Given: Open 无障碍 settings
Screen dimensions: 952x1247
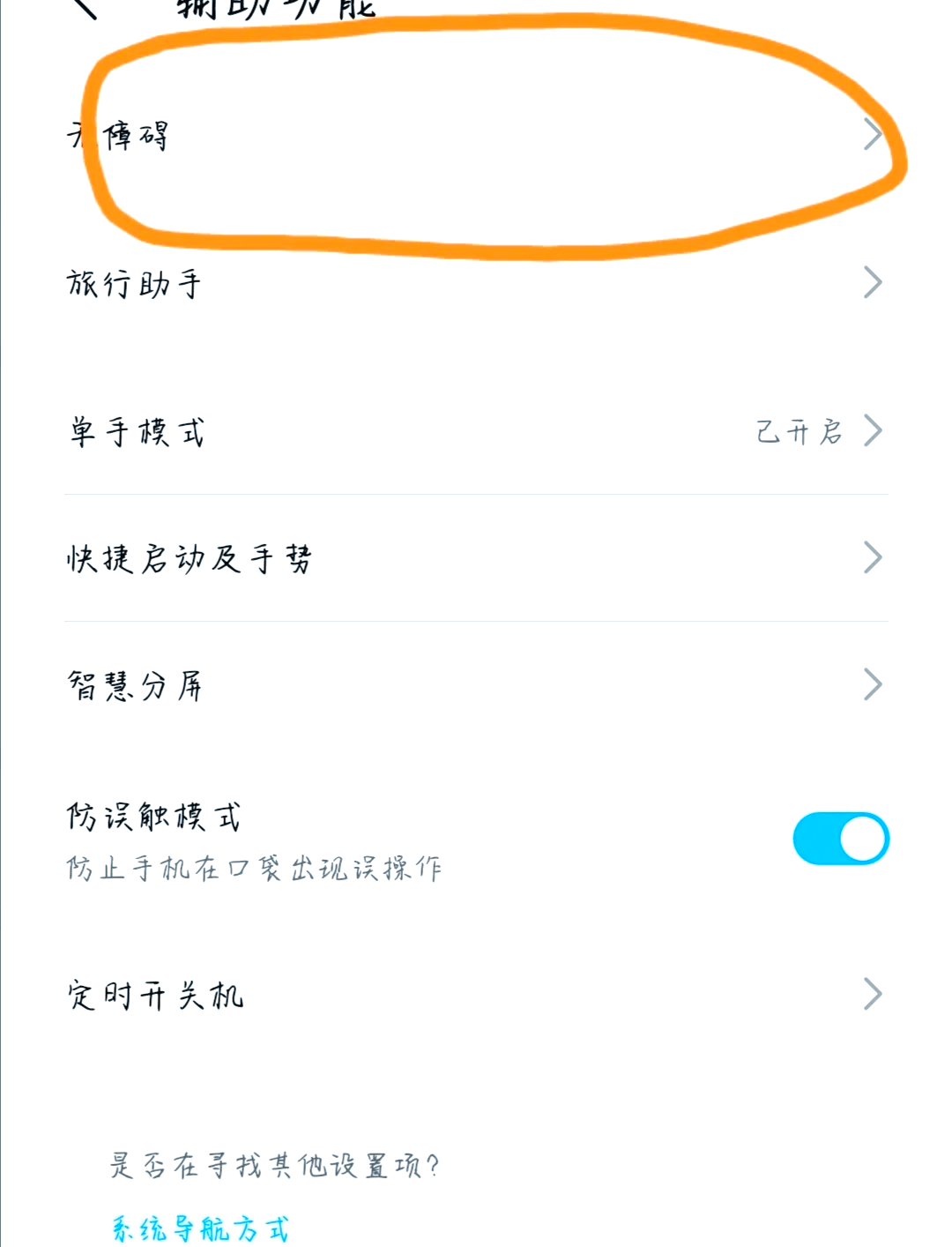Looking at the screenshot, I should (x=476, y=135).
